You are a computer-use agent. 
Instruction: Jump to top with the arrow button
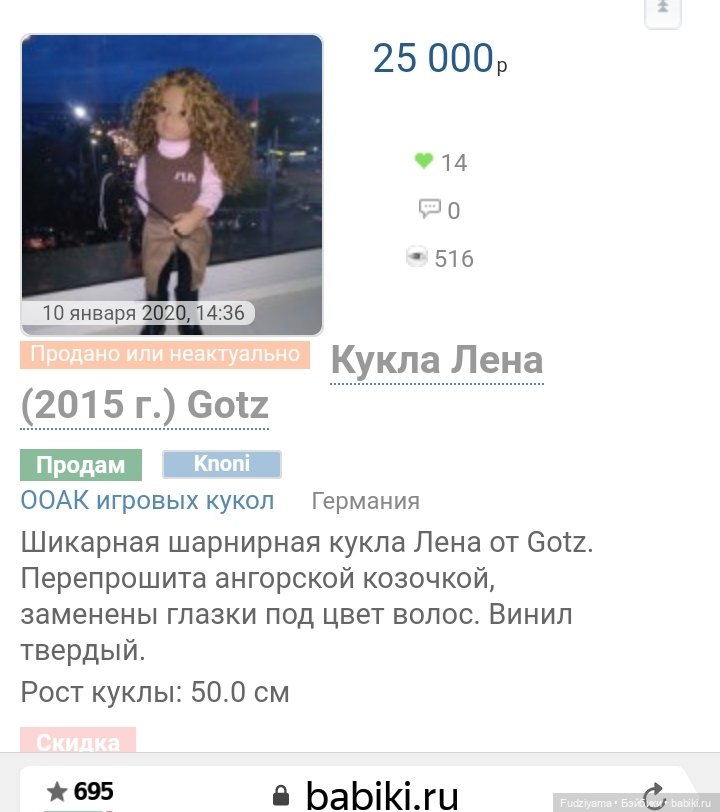coord(662,10)
